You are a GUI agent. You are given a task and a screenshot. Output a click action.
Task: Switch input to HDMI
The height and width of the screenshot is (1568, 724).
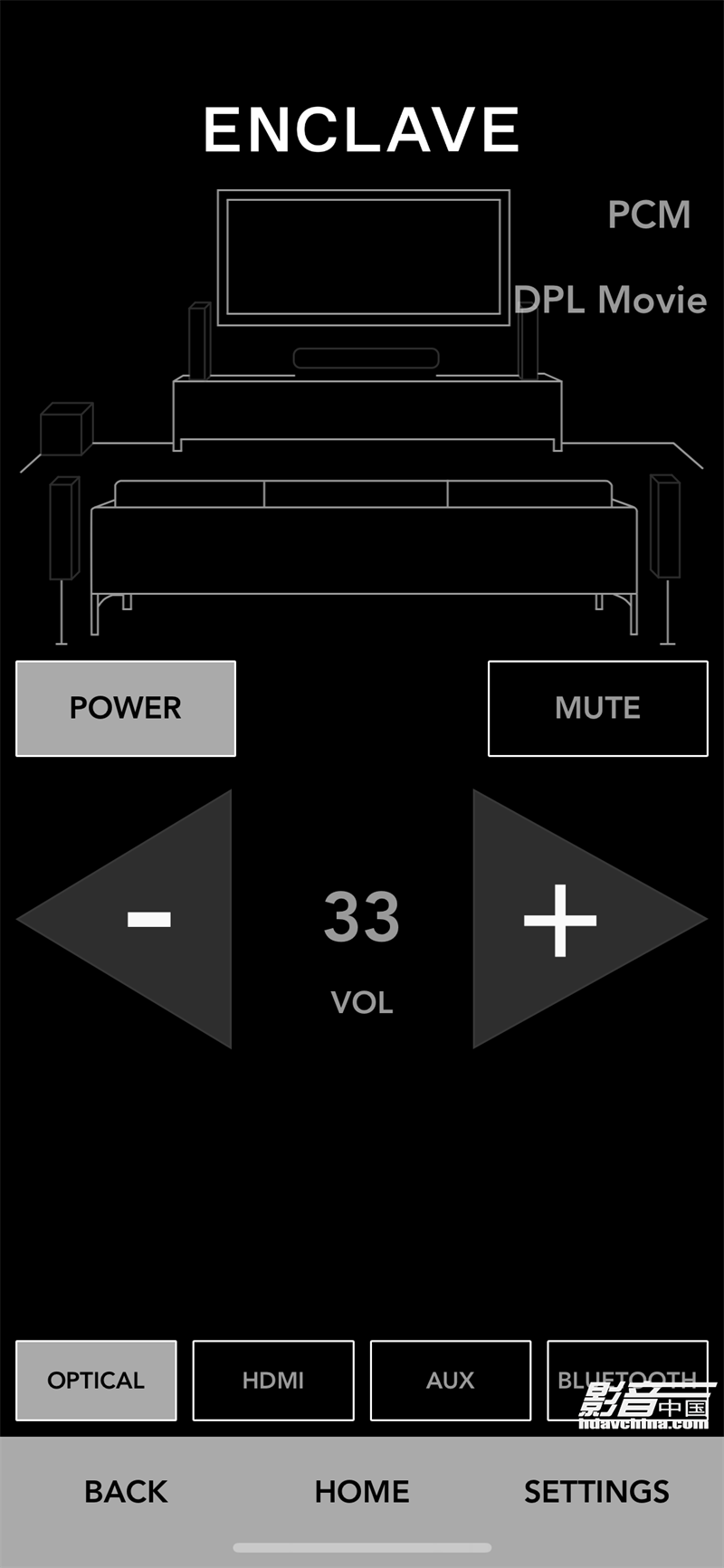273,1380
